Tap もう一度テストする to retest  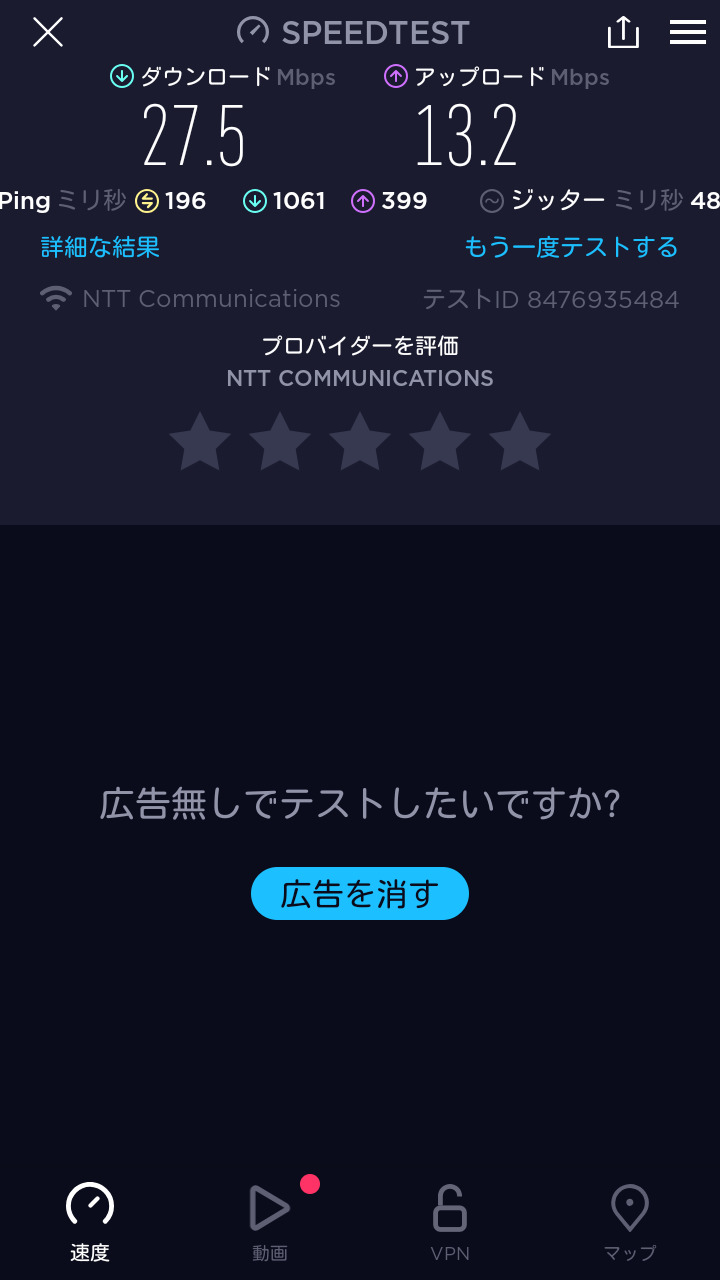(571, 247)
